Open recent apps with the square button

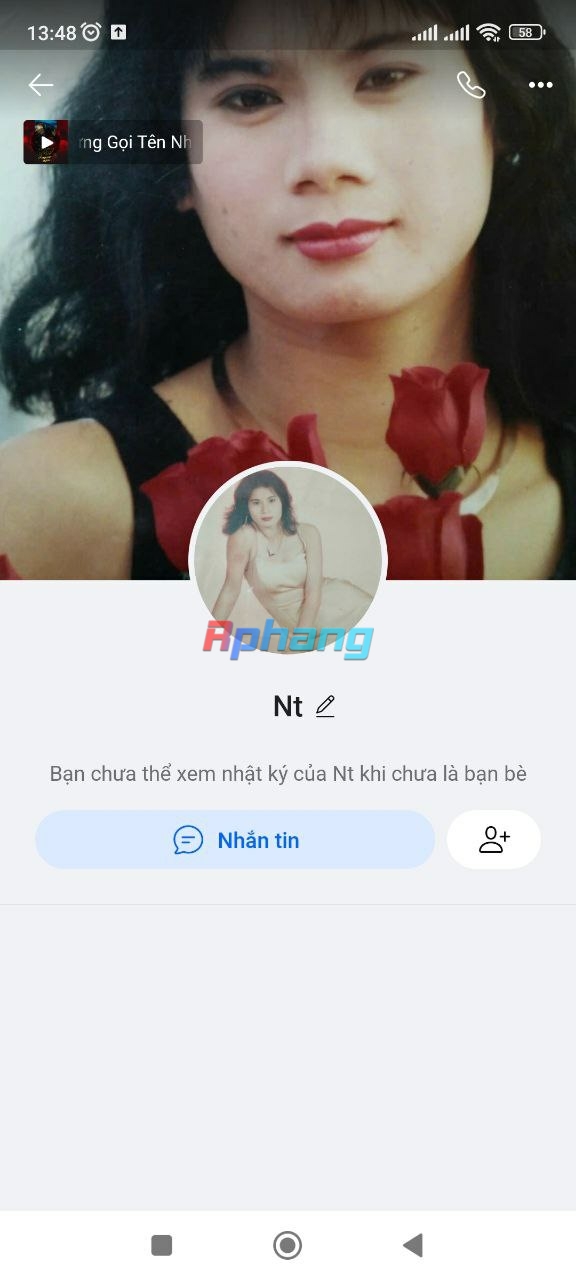(x=162, y=1245)
